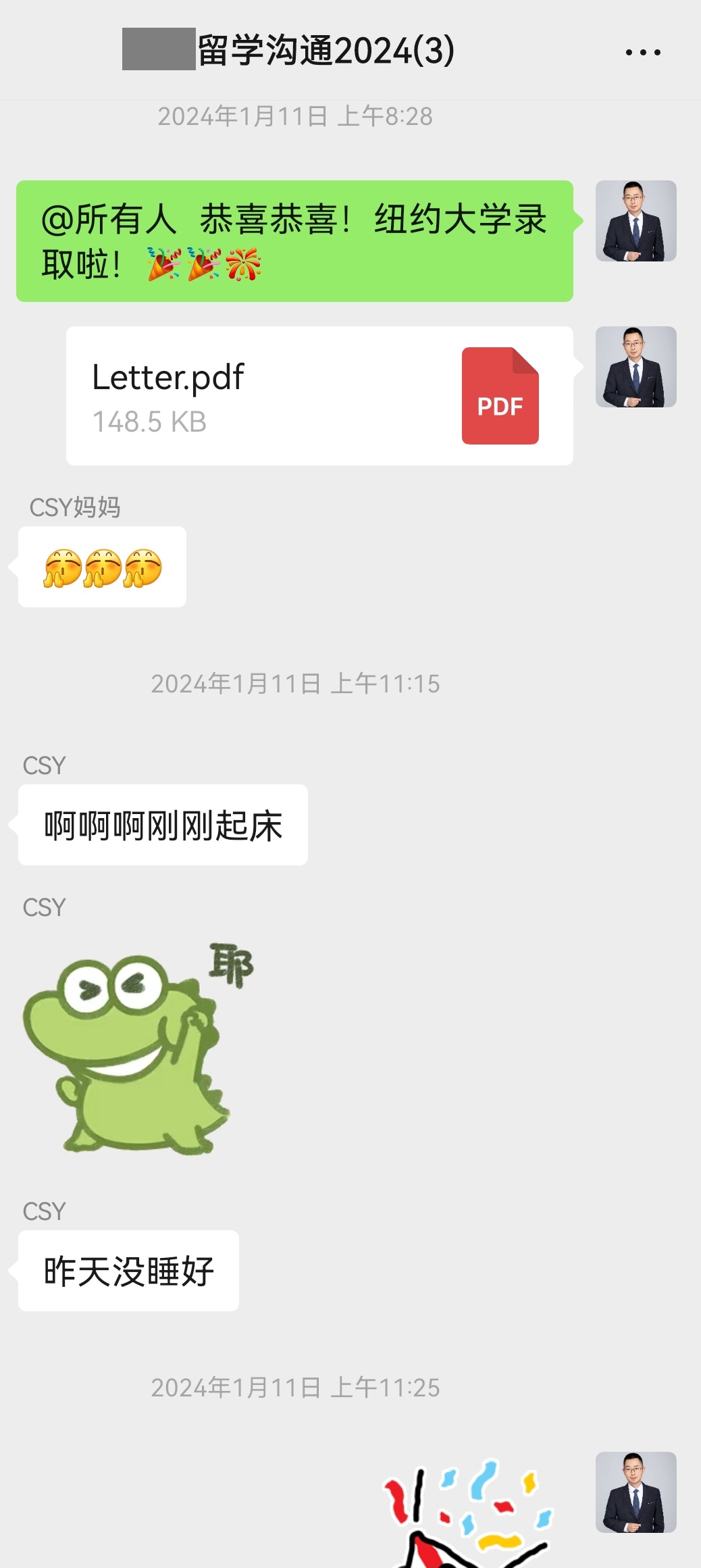
Task: Open the group chat overflow menu
Action: point(642,52)
